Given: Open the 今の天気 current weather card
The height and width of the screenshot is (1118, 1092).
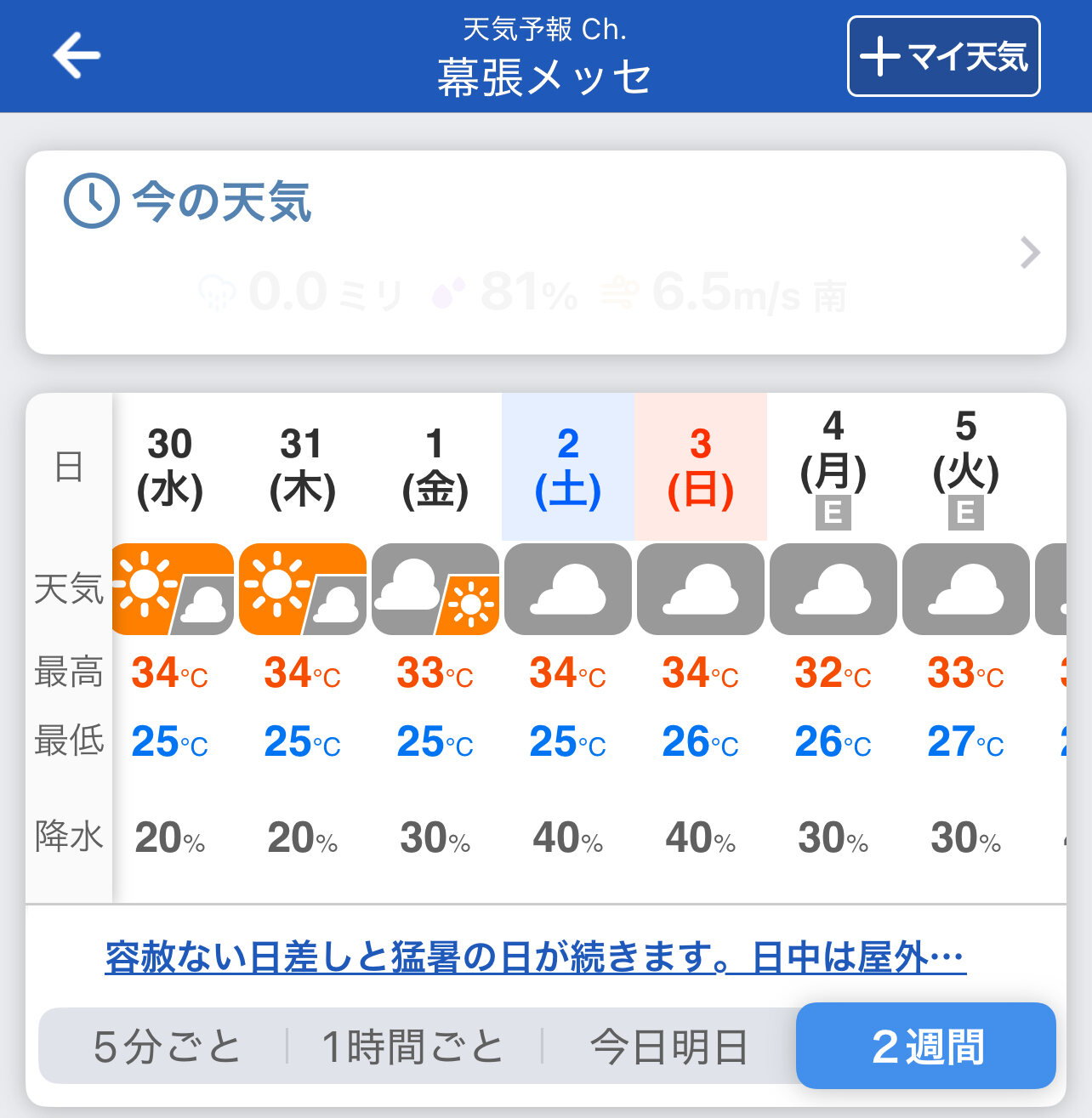Looking at the screenshot, I should pos(545,253).
